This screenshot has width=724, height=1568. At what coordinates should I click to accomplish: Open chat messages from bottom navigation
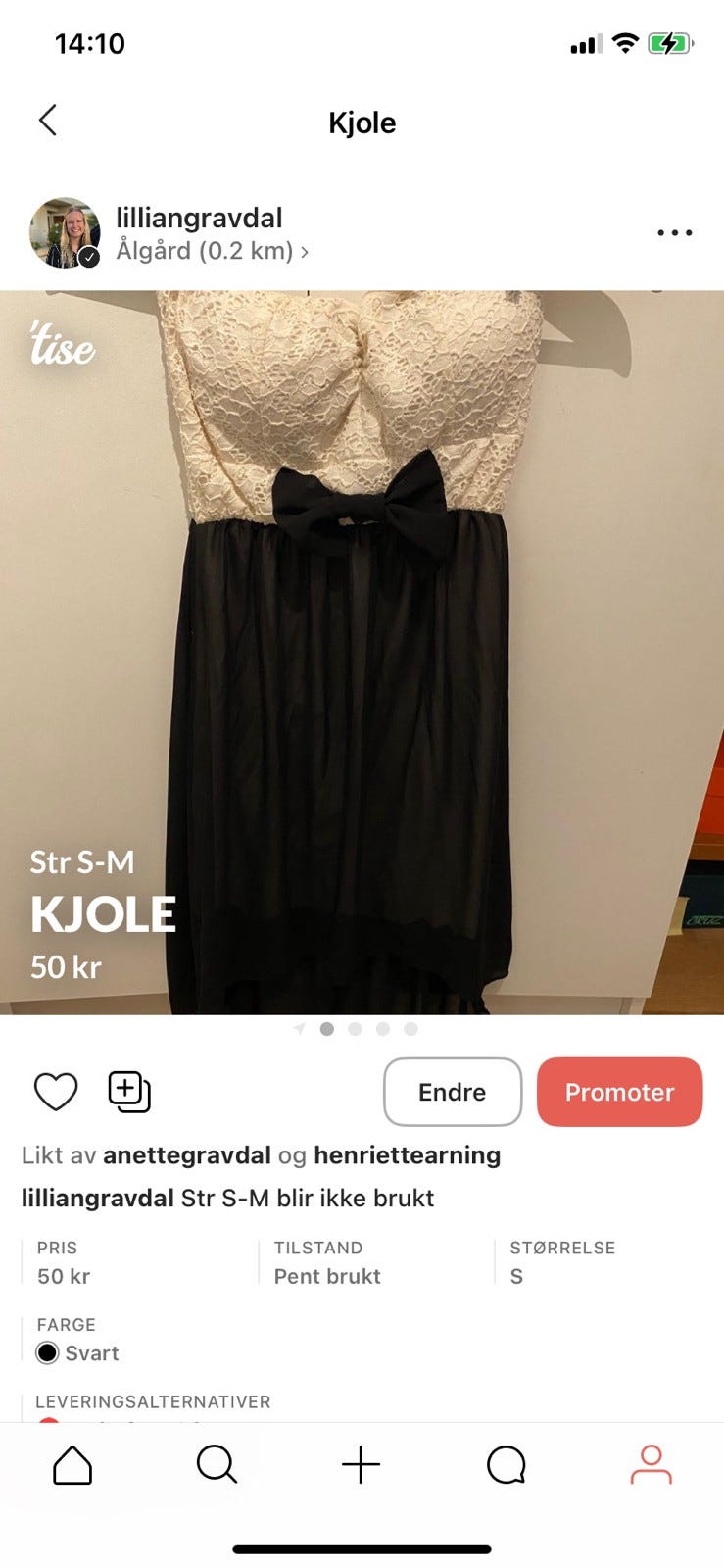[506, 1465]
